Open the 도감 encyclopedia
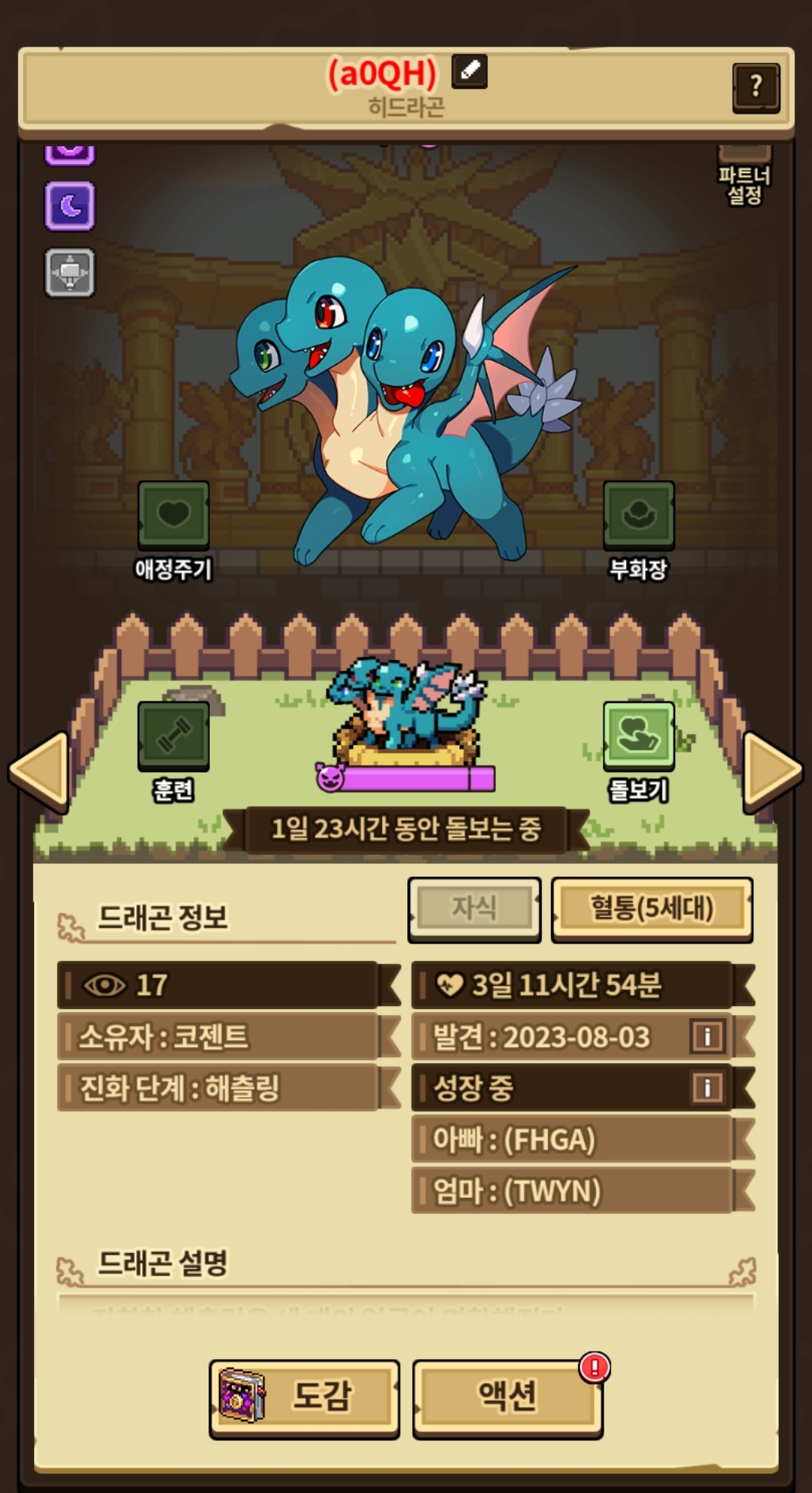The image size is (812, 1493). (304, 1397)
